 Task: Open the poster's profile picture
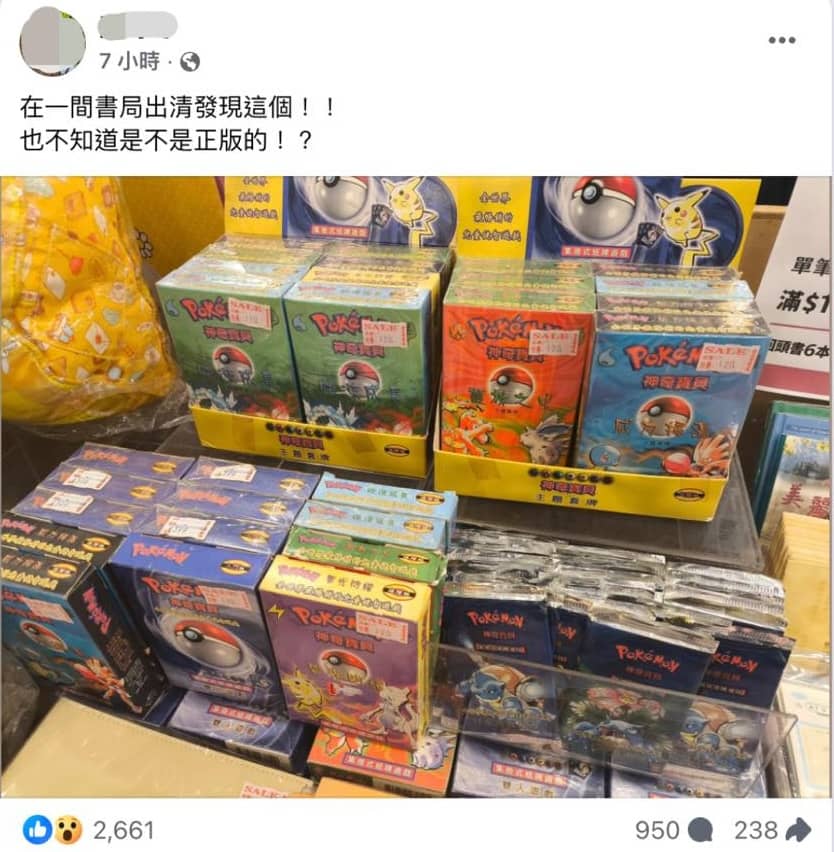[52, 41]
